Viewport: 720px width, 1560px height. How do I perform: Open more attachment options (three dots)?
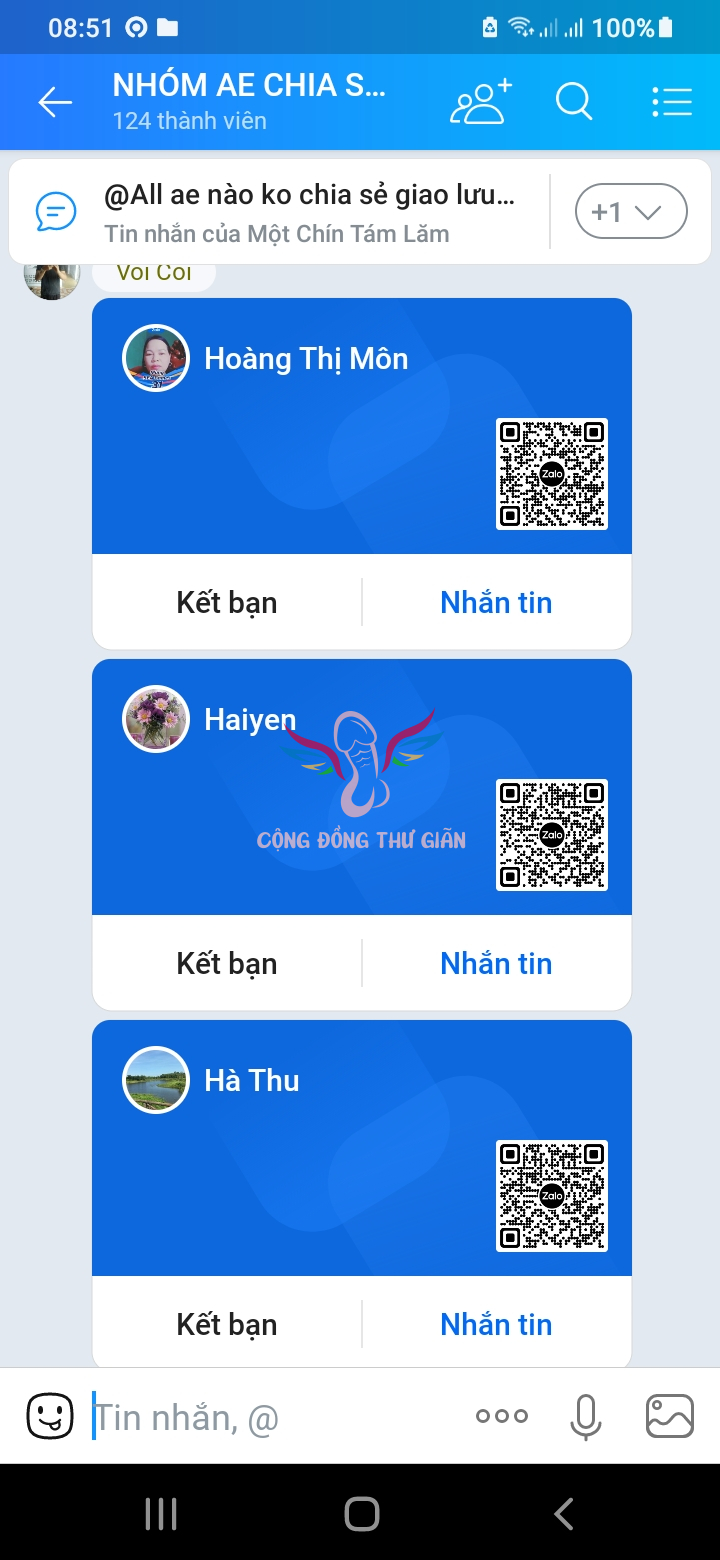(502, 1416)
